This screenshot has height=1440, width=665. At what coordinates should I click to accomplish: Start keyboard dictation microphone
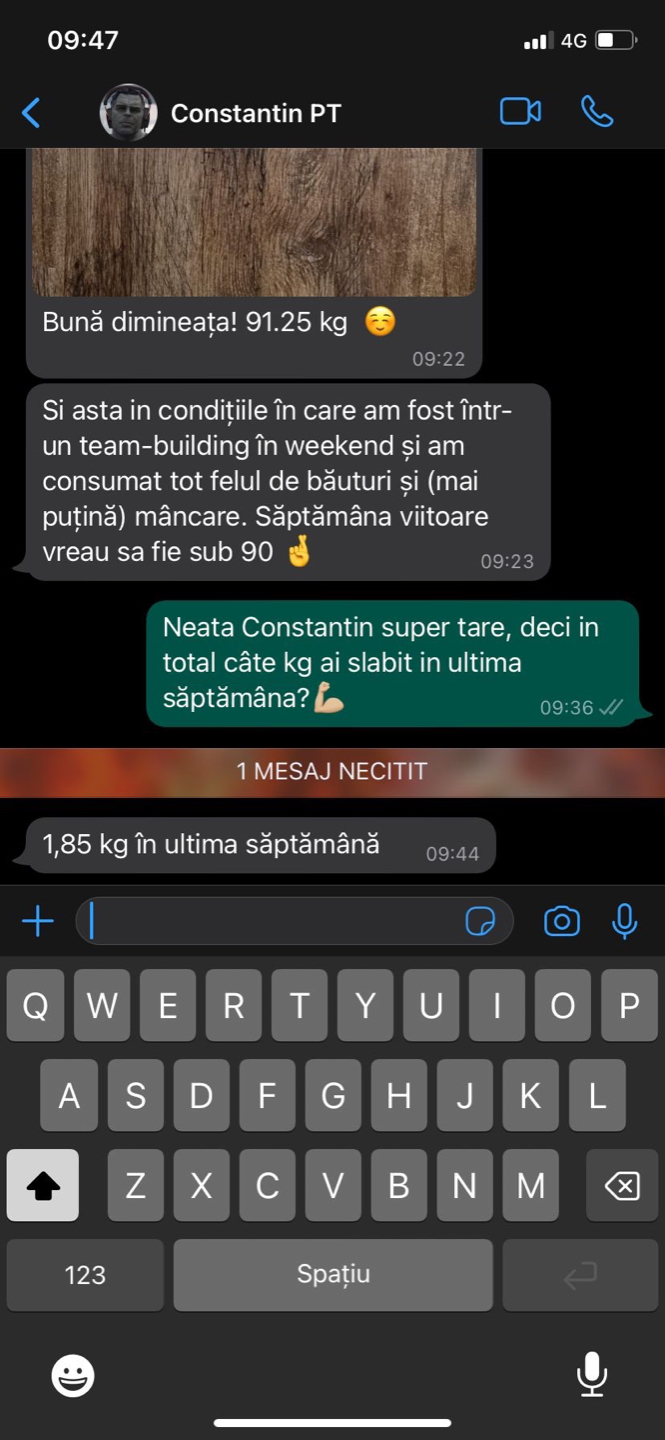(592, 1374)
